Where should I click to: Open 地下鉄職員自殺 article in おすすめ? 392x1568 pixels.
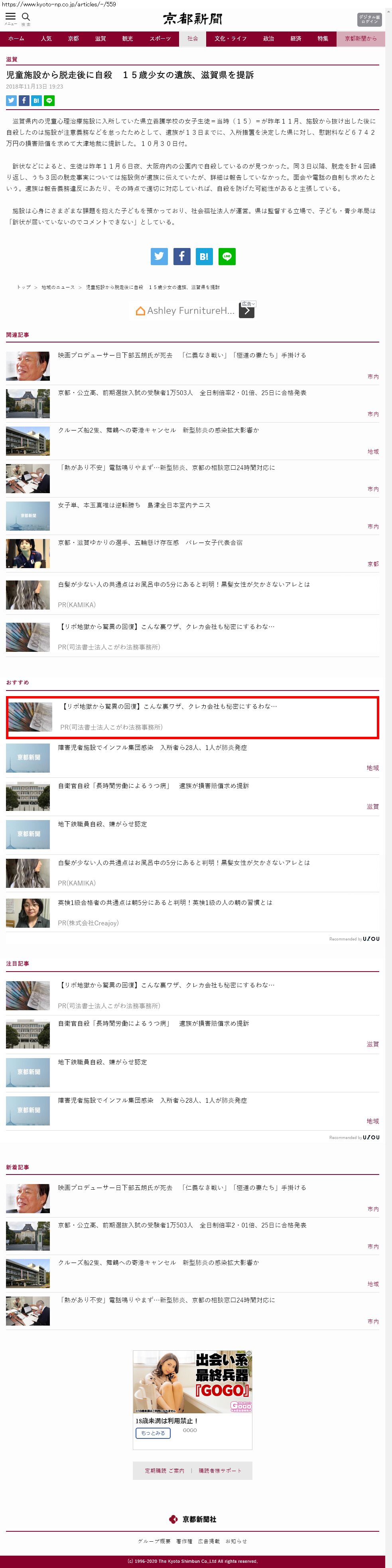(102, 824)
